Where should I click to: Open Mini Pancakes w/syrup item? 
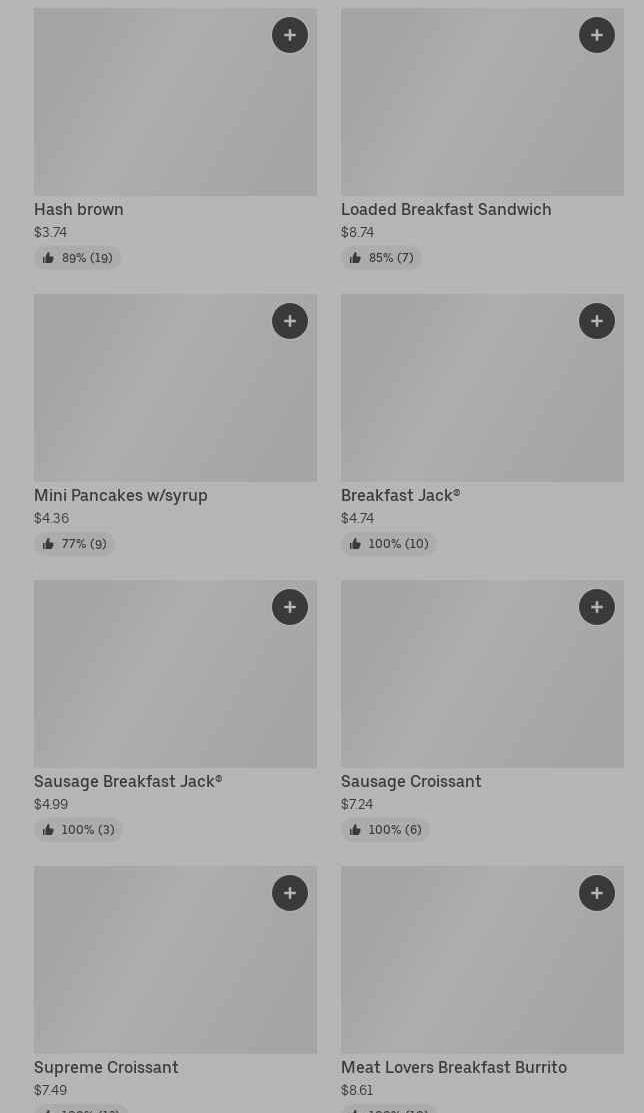click(150, 400)
